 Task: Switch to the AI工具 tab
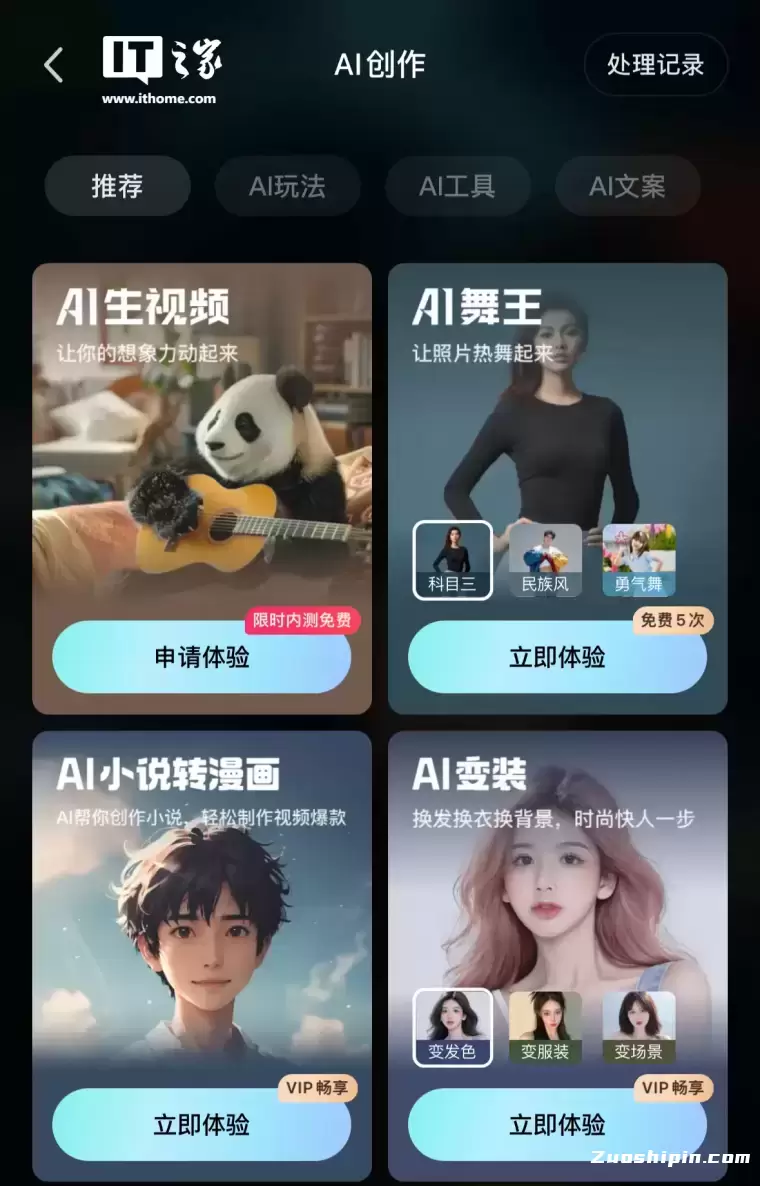tap(458, 186)
